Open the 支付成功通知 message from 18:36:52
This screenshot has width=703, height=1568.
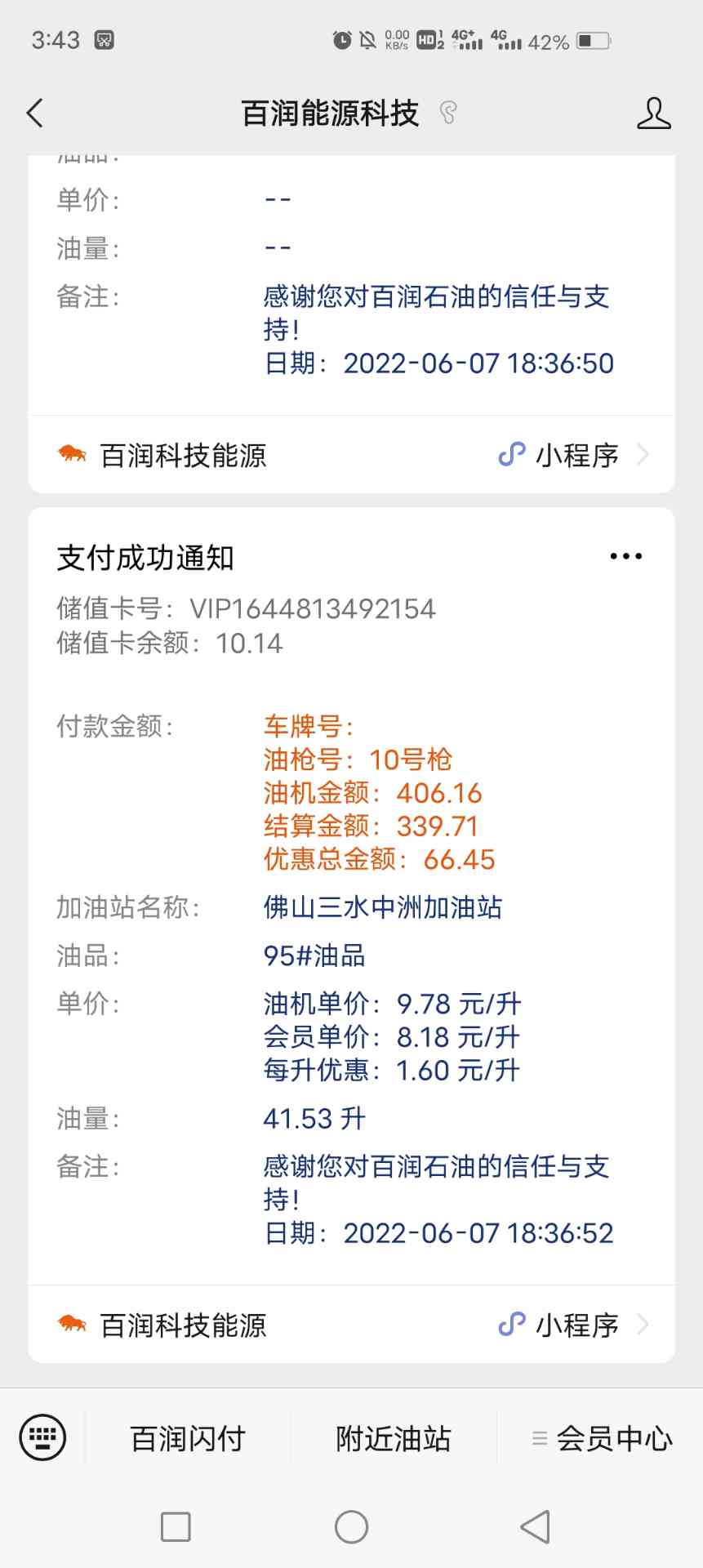[351, 898]
